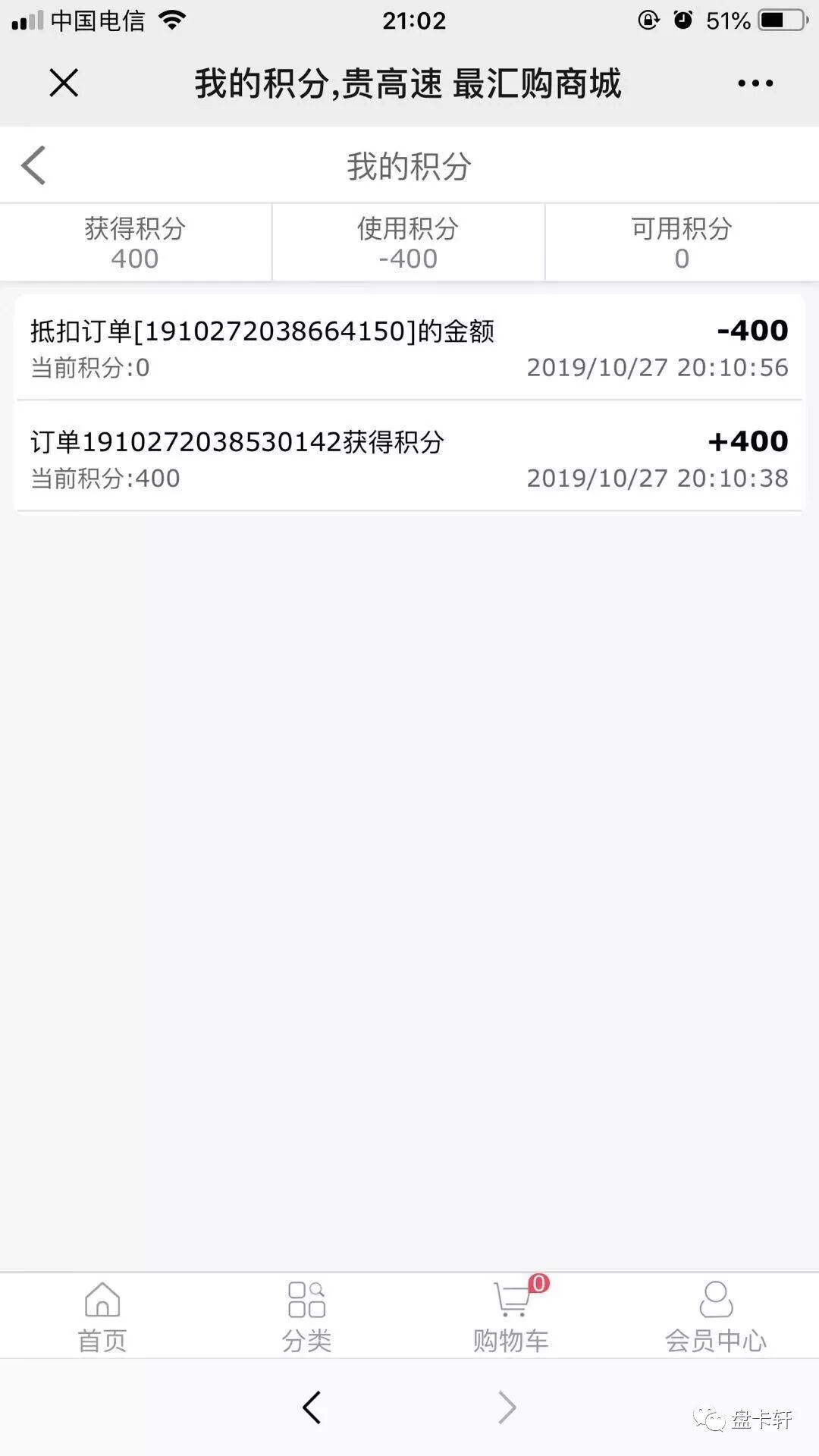Close the WeChat web page
This screenshot has width=819, height=1456.
[x=64, y=83]
